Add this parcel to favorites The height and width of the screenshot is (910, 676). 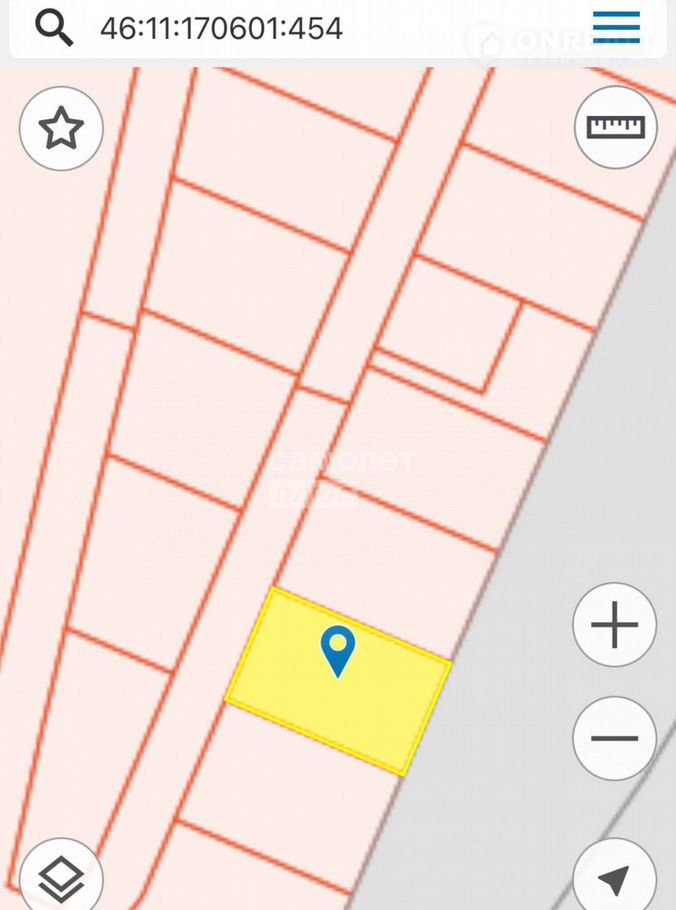[x=61, y=128]
